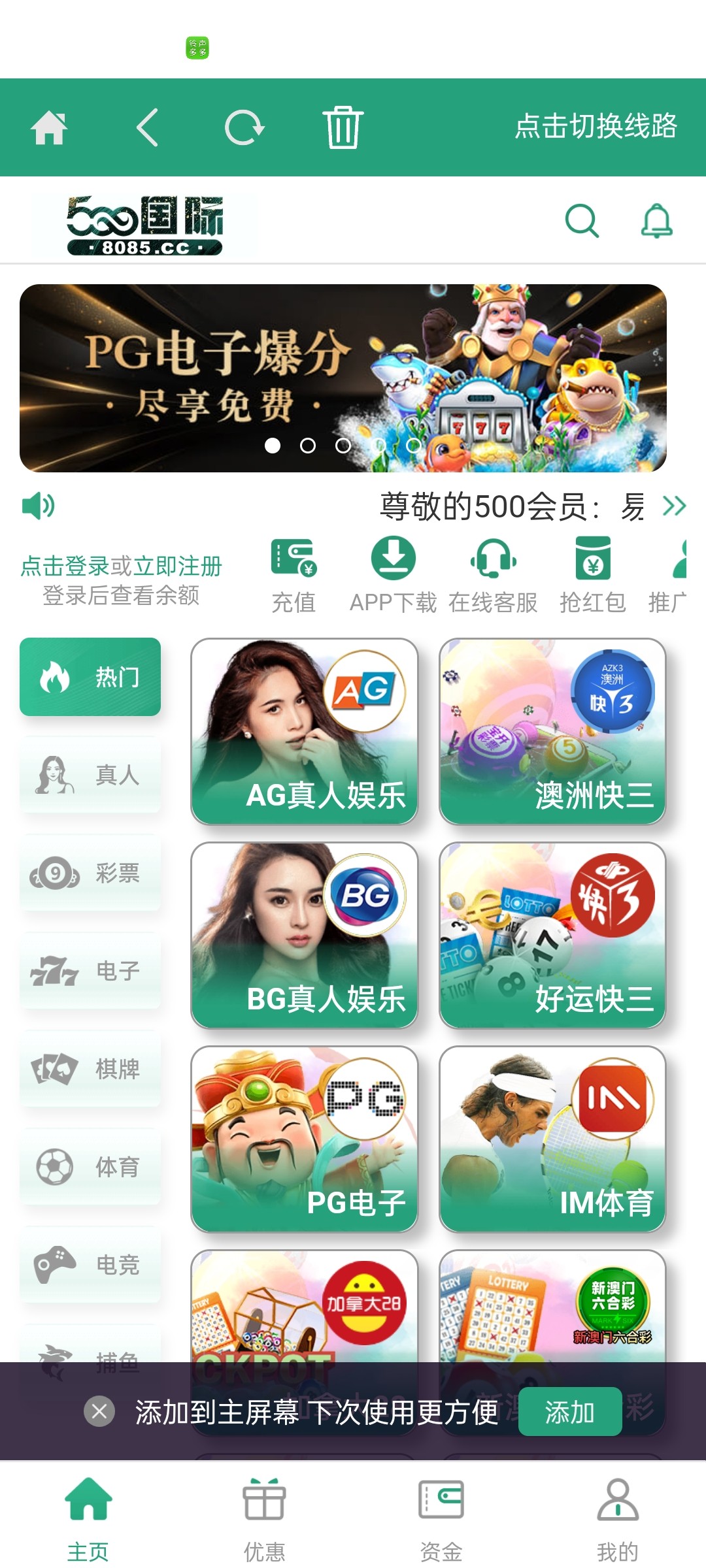This screenshot has height=1568, width=706.
Task: Expand announcement with the double-arrow chevron
Action: [675, 504]
